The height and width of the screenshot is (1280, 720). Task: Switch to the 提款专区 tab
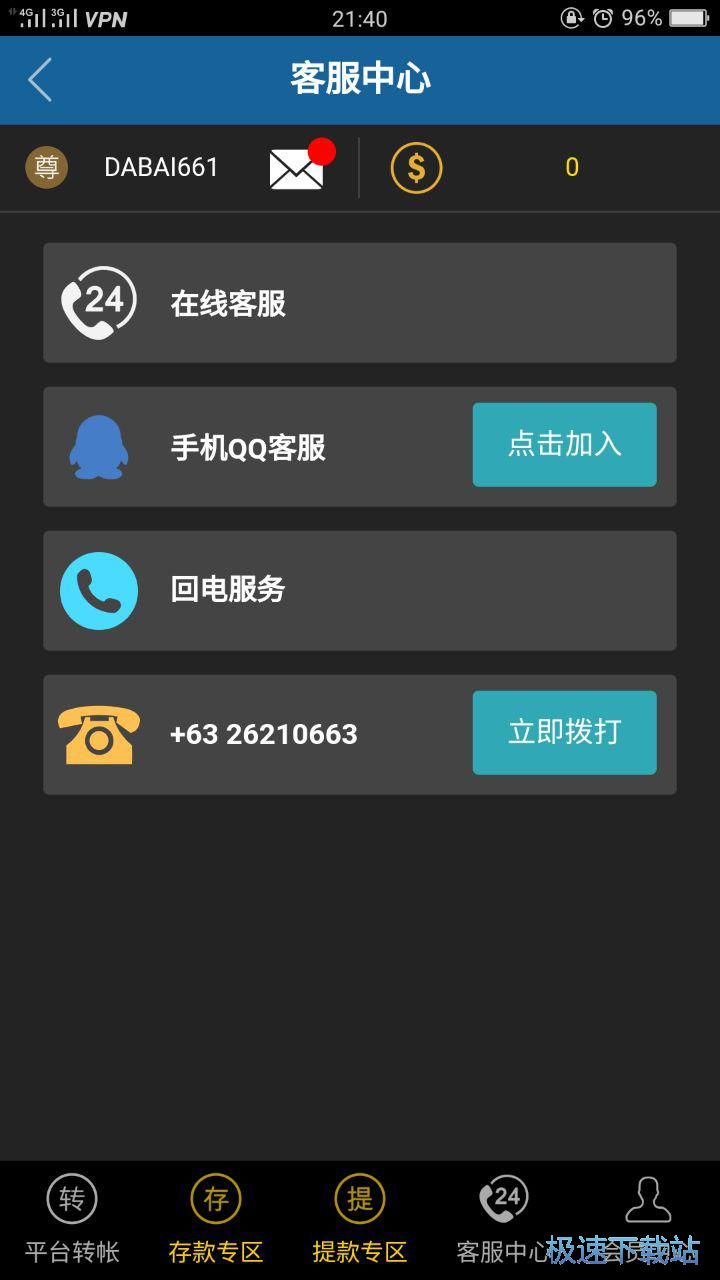(x=360, y=1220)
